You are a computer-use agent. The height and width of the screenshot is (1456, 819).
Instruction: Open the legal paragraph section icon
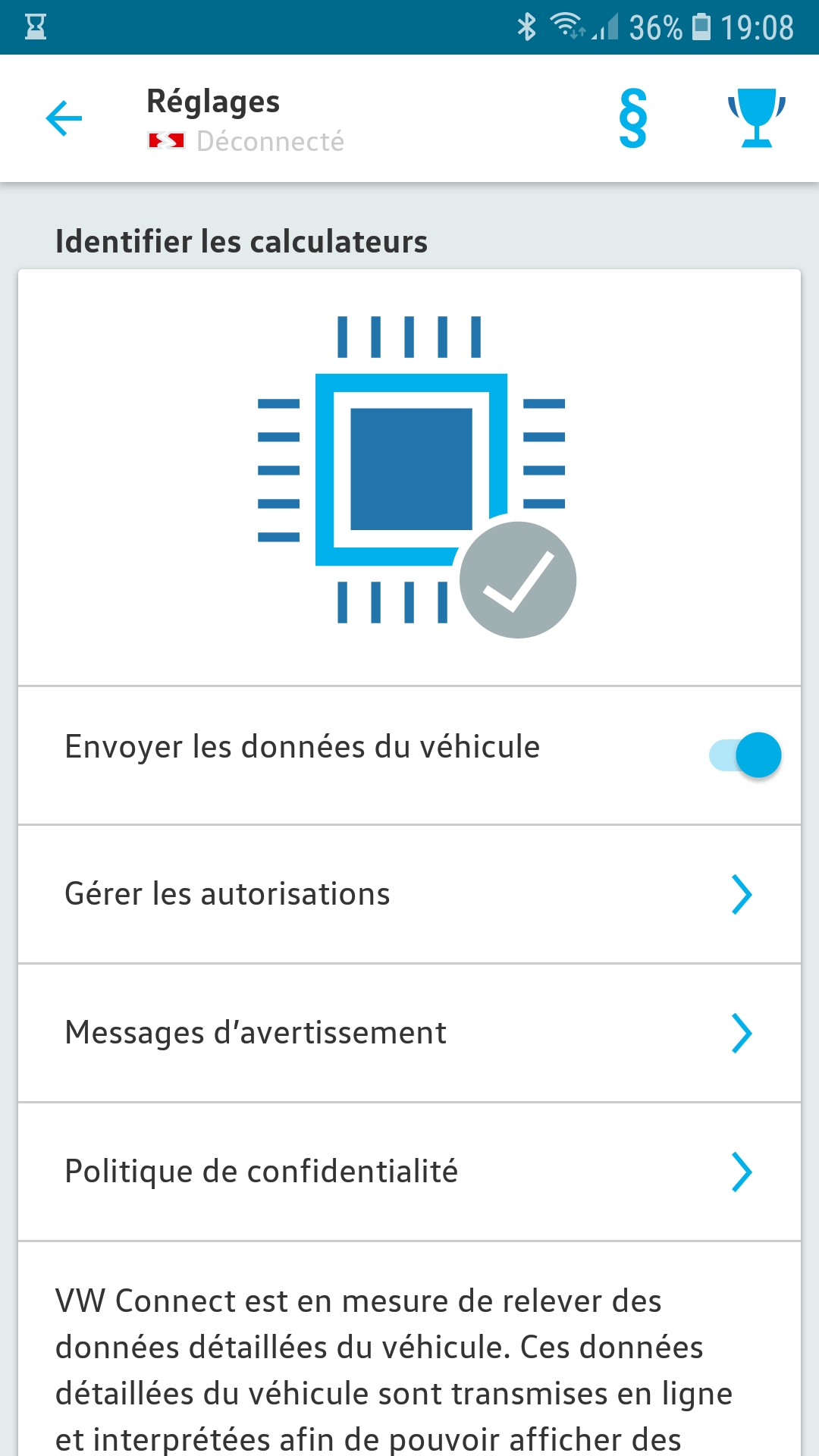633,118
